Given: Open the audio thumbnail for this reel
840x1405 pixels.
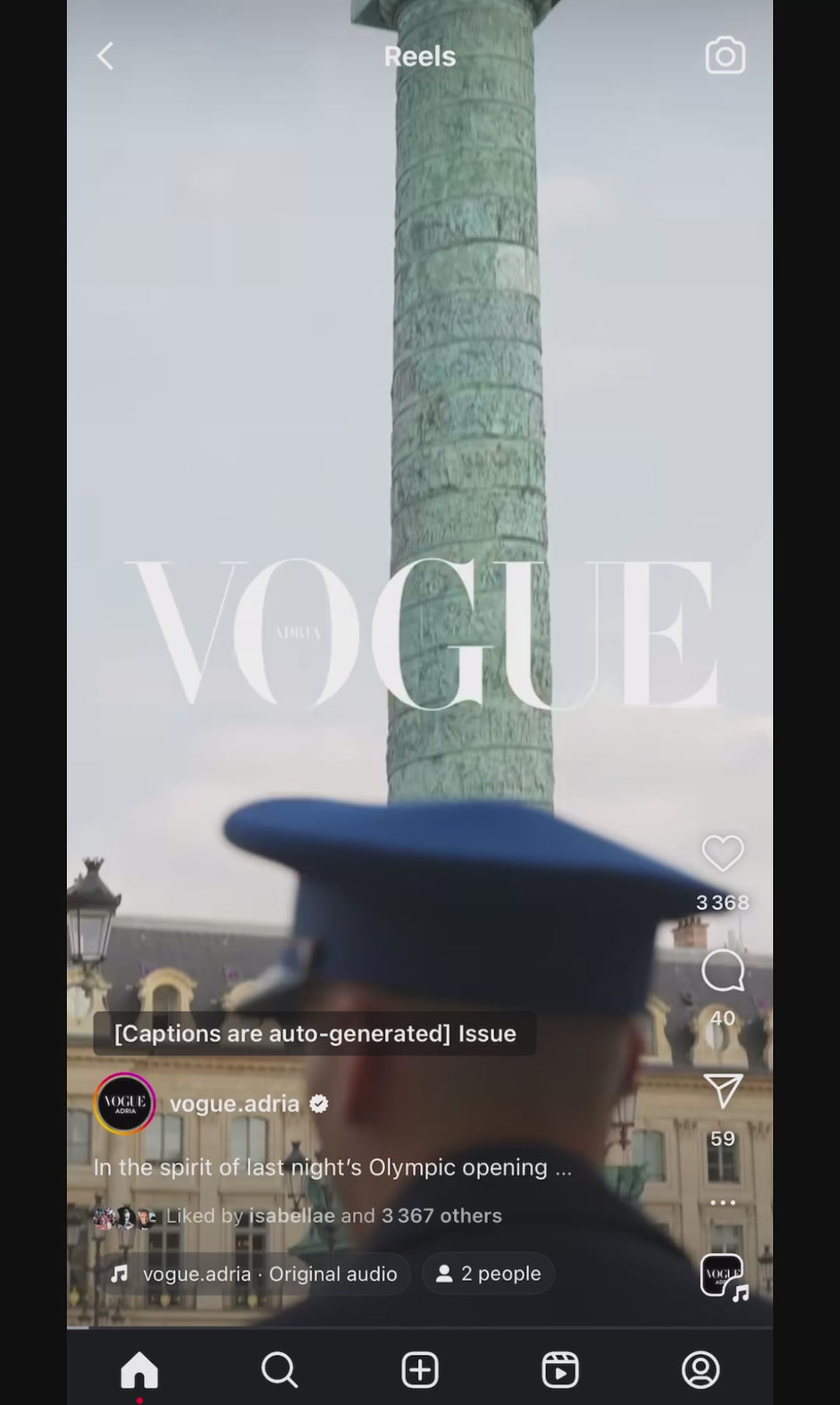Looking at the screenshot, I should tap(723, 1275).
